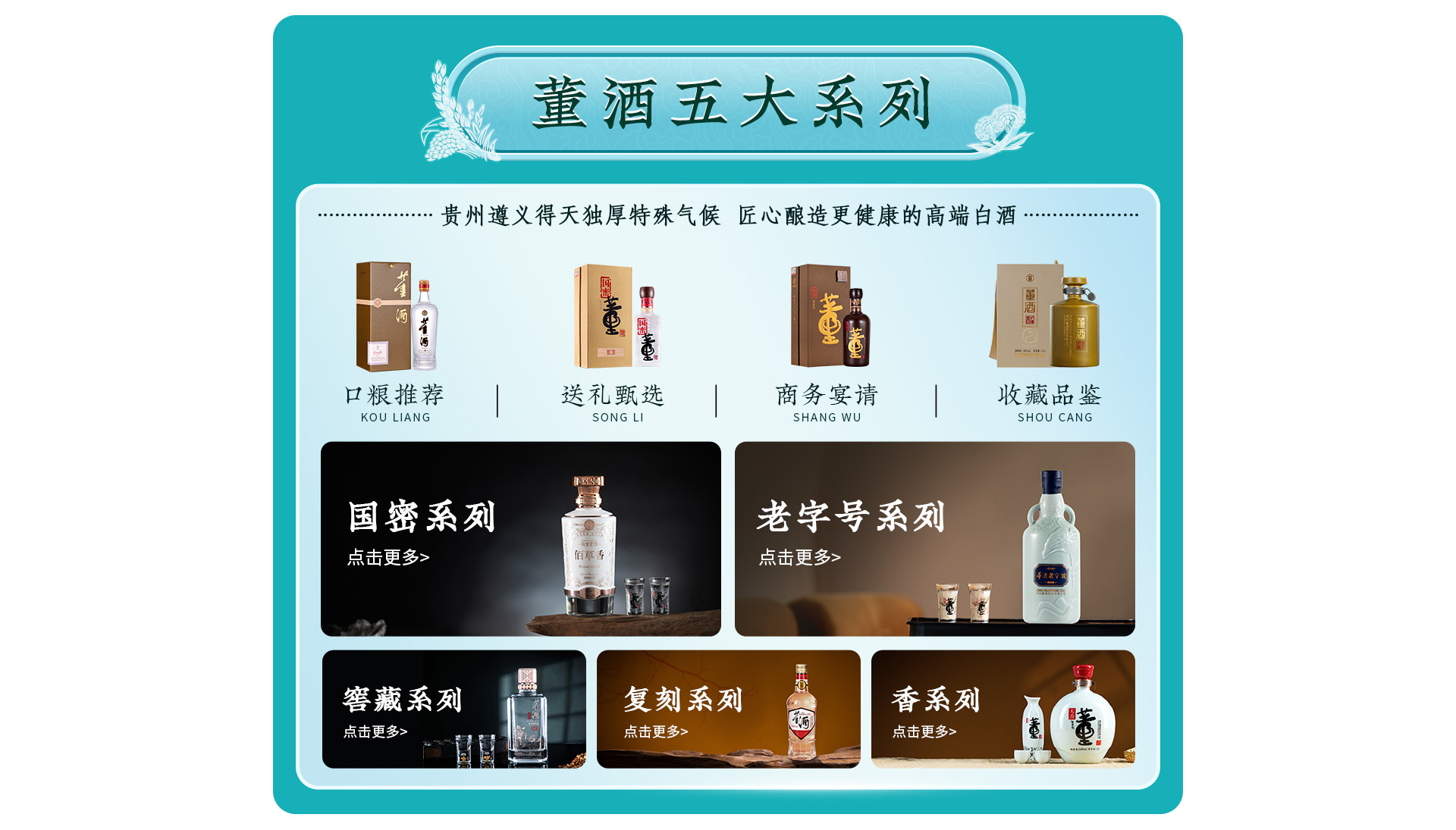Select the 商务宴请 category
The image size is (1456, 830).
click(827, 341)
